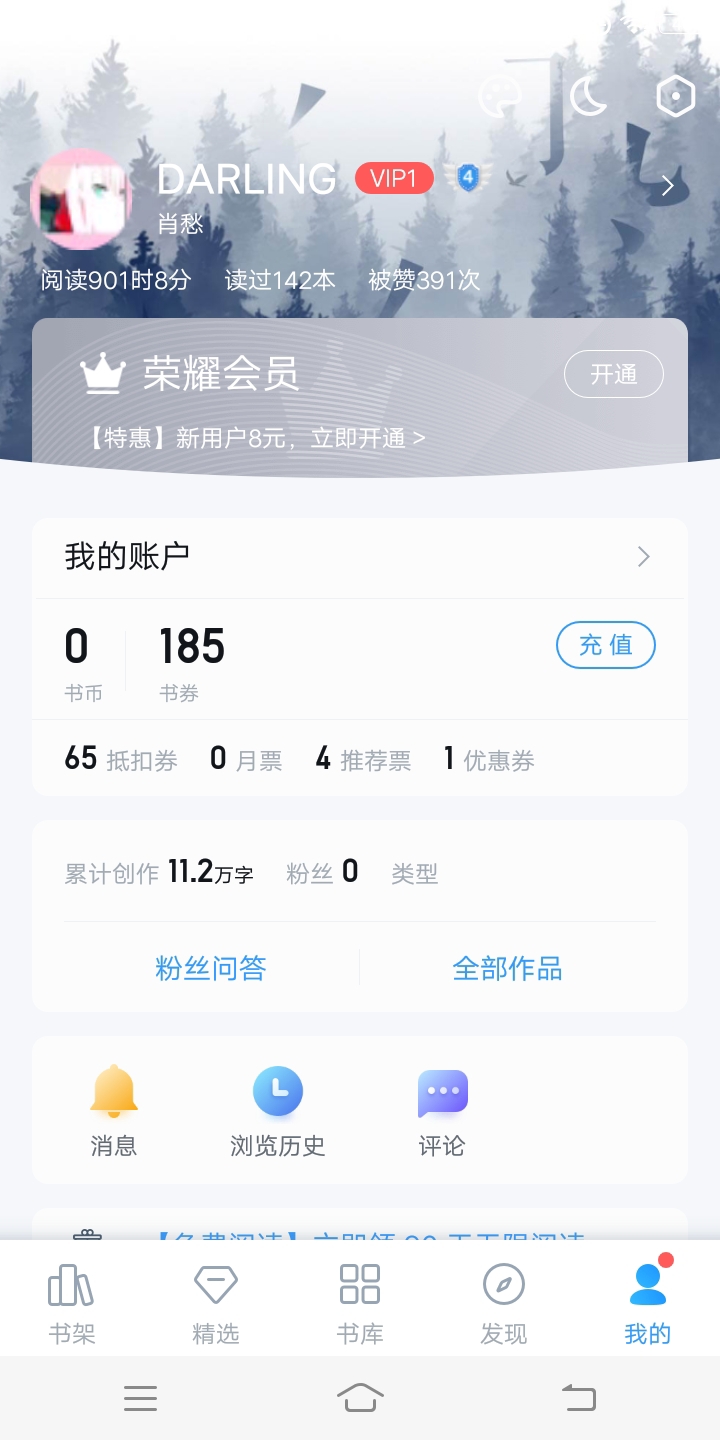View the 推荐票 recommendation tickets
Image resolution: width=720 pixels, height=1440 pixels.
coord(363,759)
